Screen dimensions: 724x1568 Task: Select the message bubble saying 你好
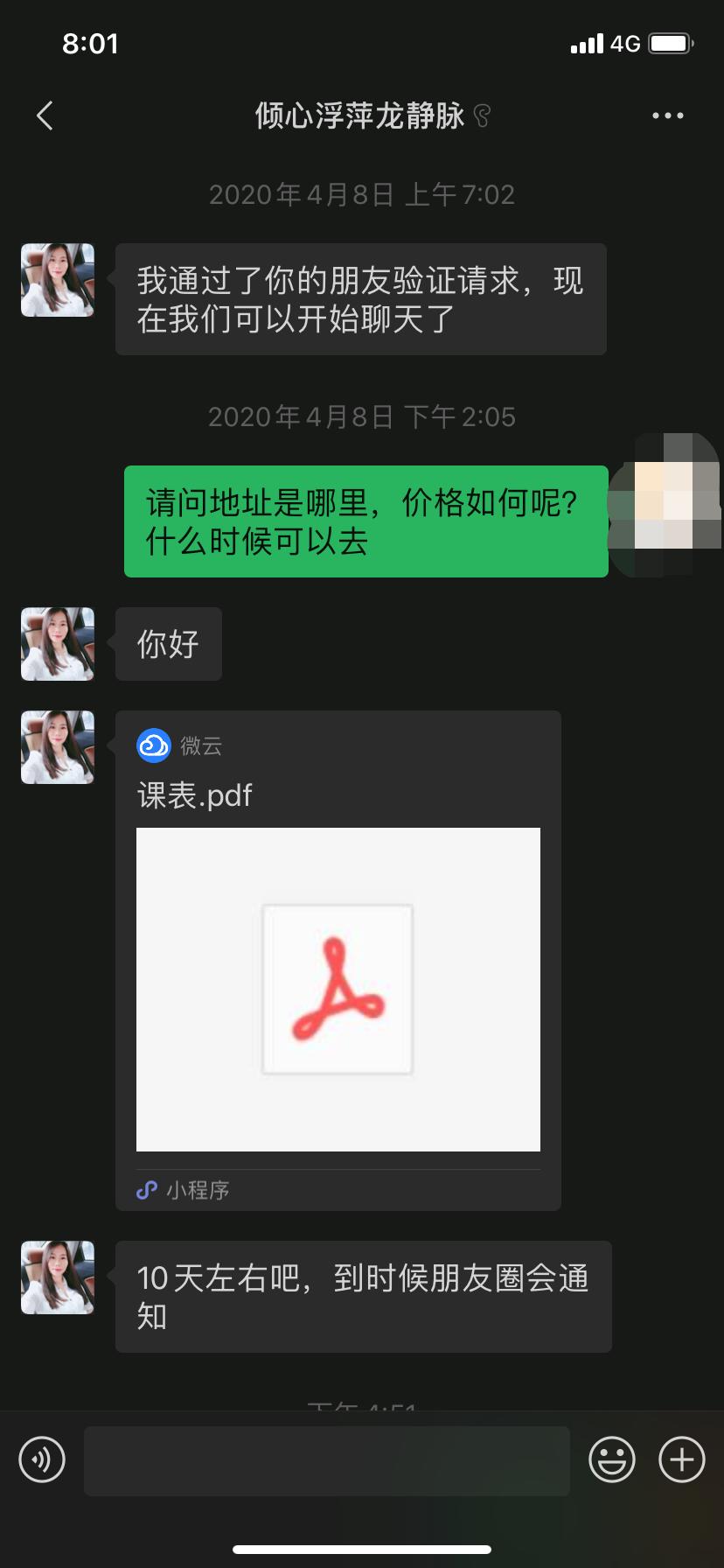pyautogui.click(x=168, y=643)
